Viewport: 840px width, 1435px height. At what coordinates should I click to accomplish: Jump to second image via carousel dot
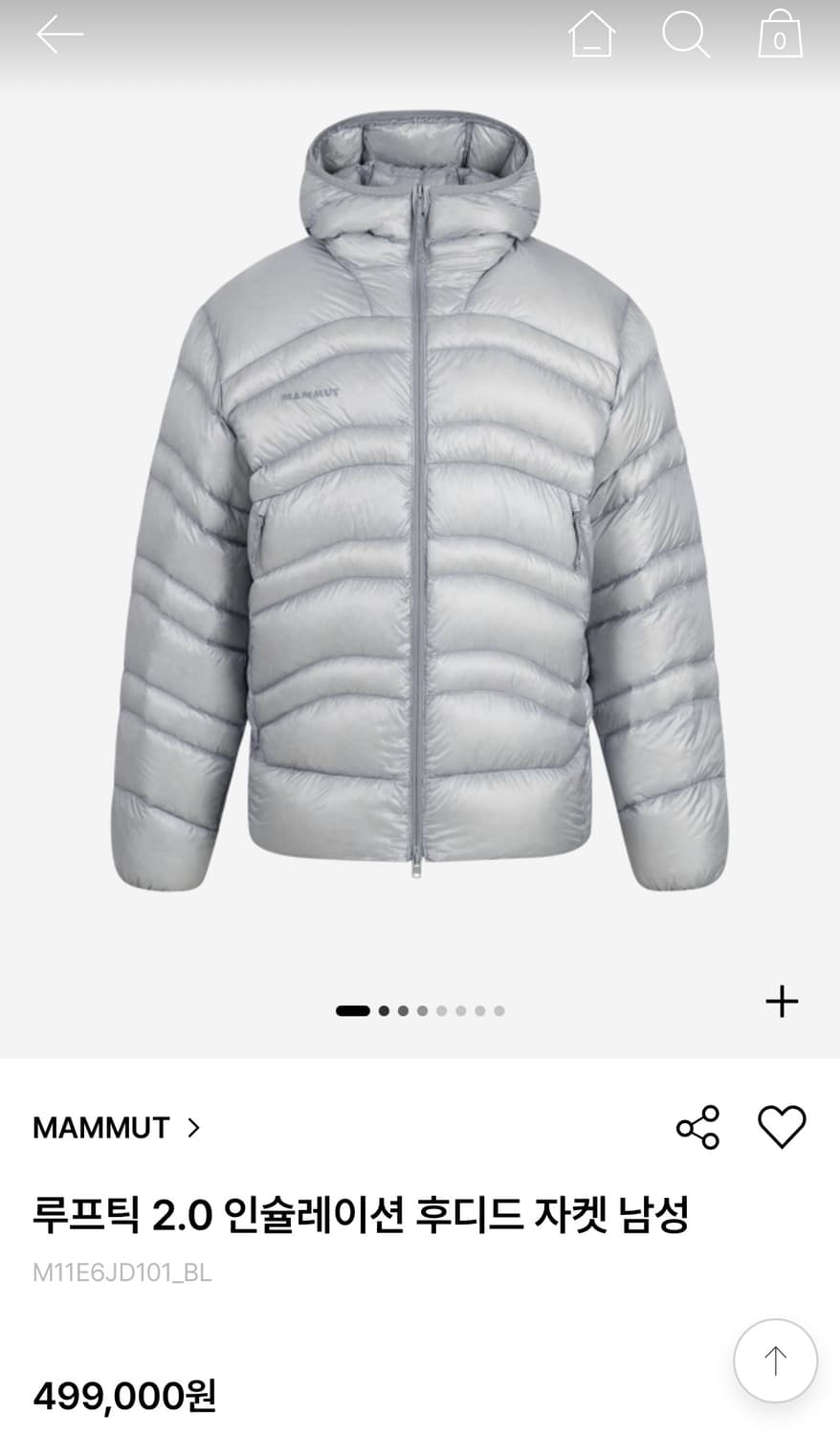pos(382,1009)
